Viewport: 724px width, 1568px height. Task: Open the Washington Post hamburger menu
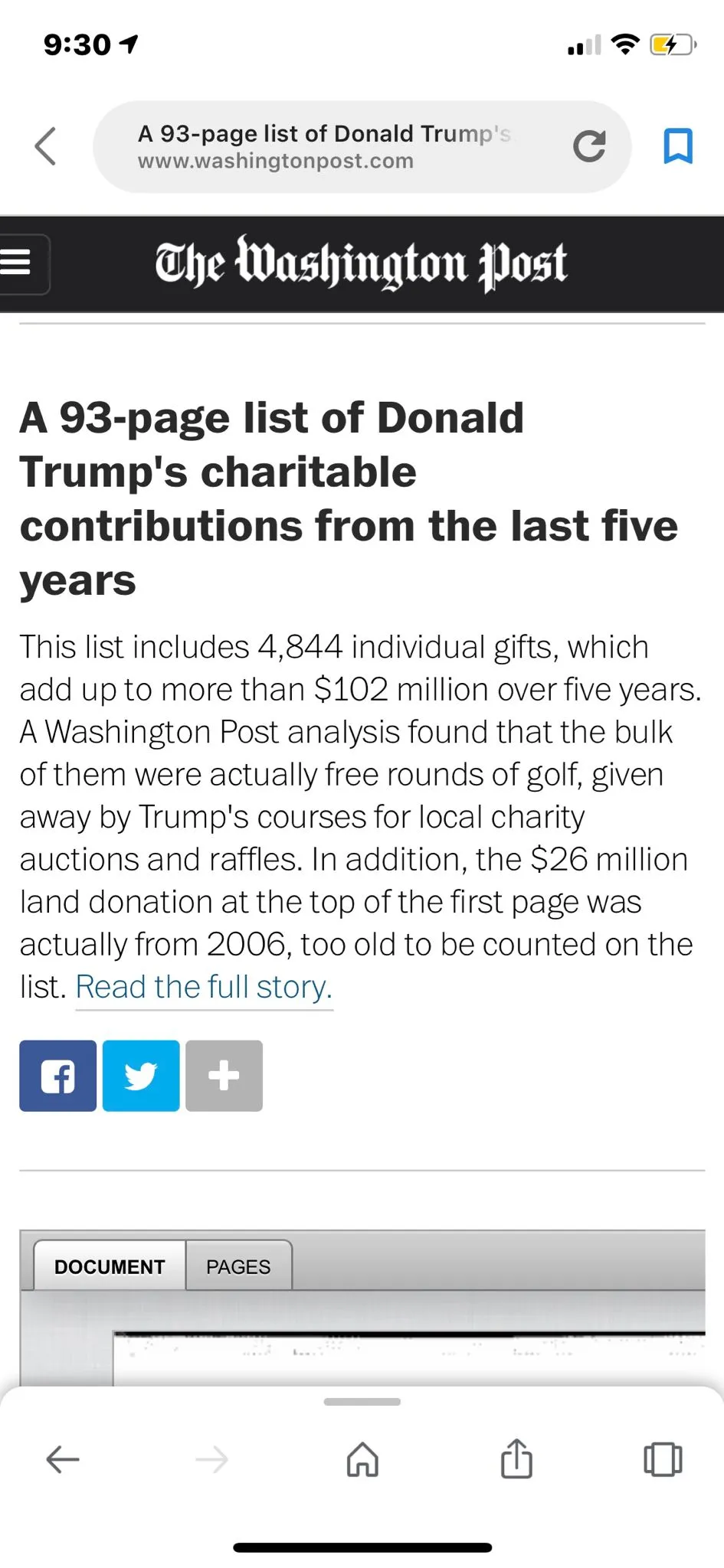pyautogui.click(x=17, y=263)
